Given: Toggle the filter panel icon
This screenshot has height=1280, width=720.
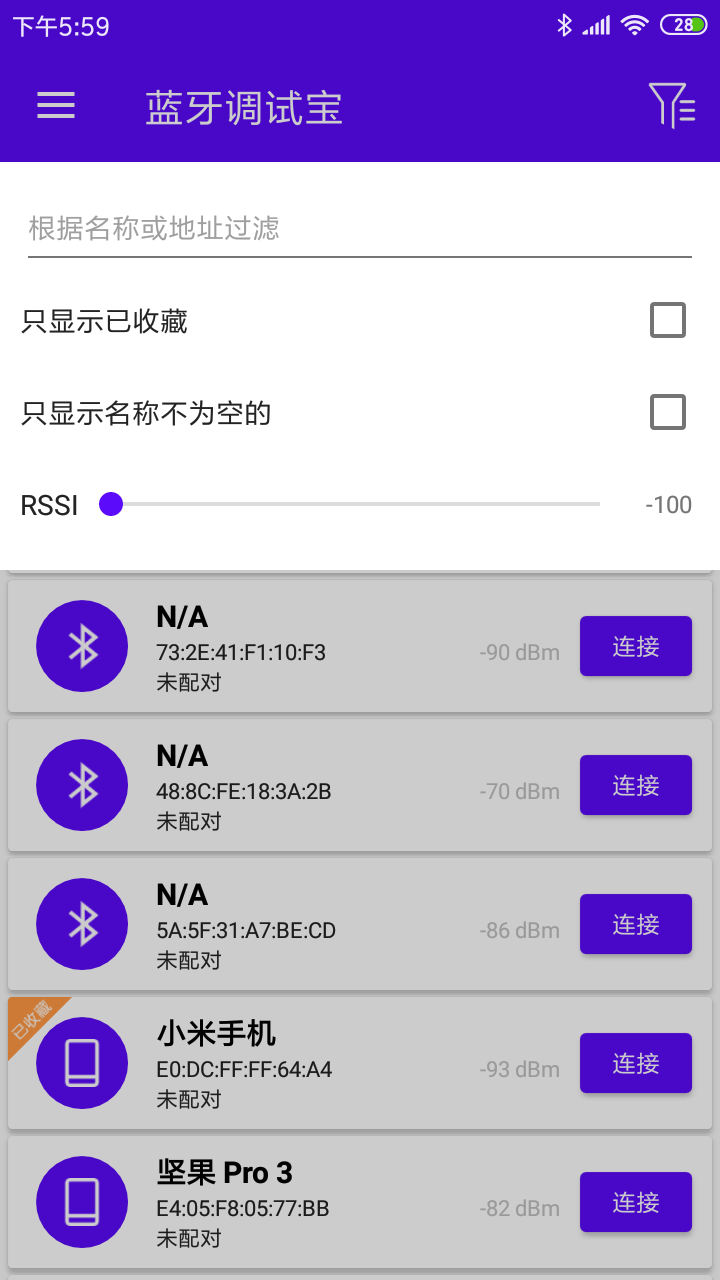Looking at the screenshot, I should (671, 106).
